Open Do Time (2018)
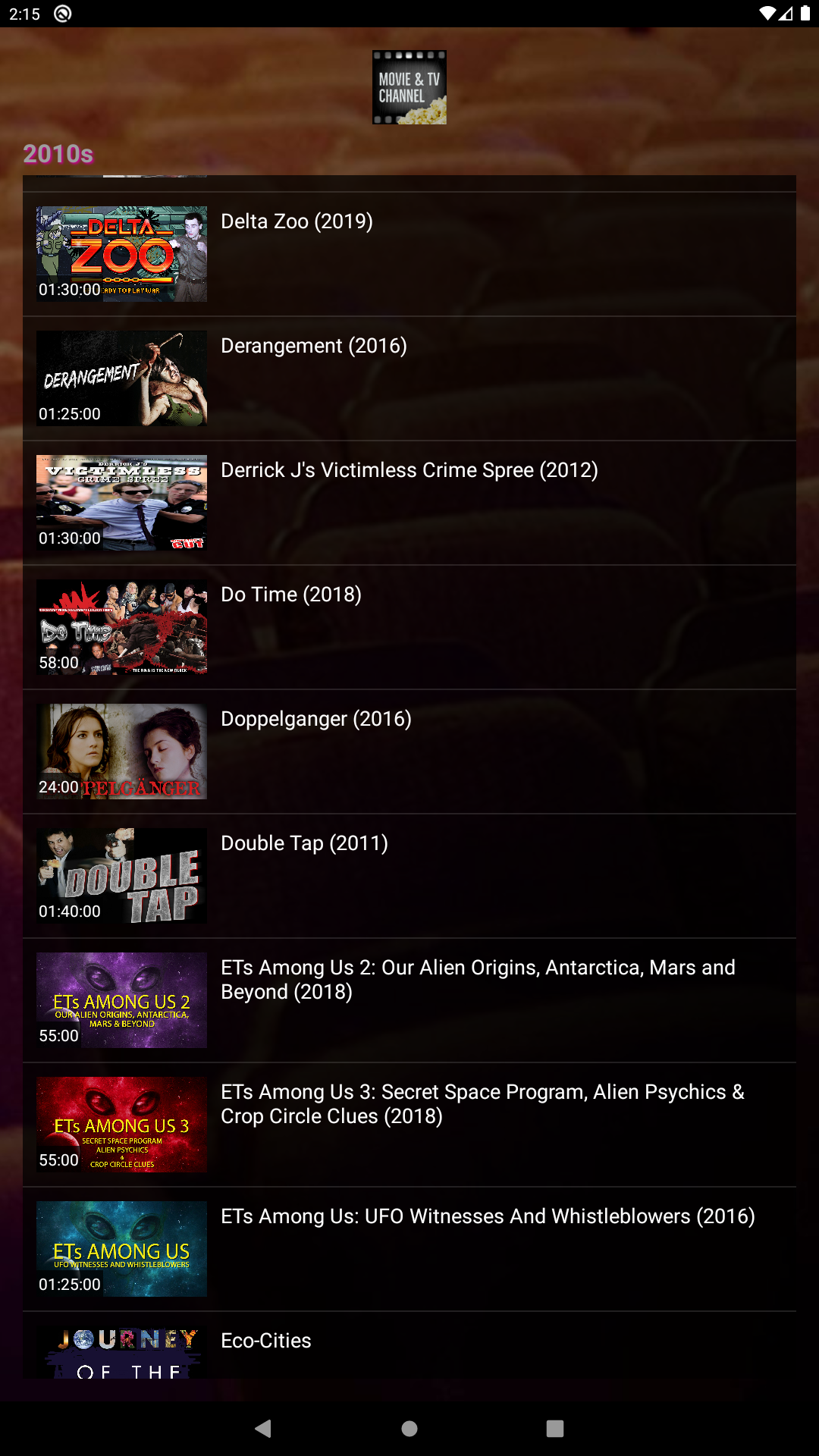The width and height of the screenshot is (819, 1456). click(x=409, y=626)
